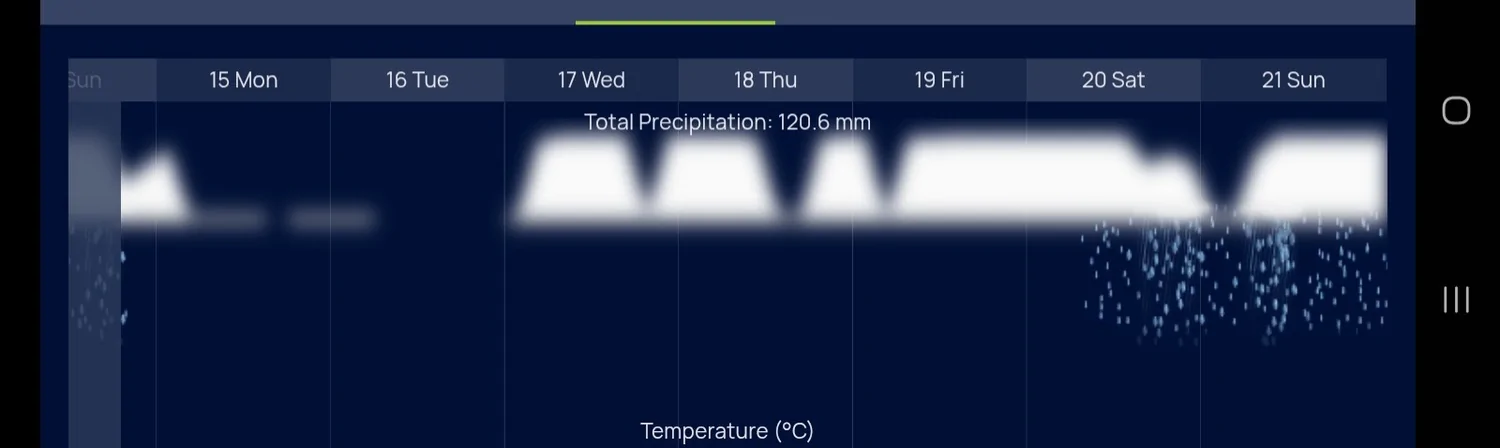Select the 18 Thu day header
The width and height of the screenshot is (1500, 448).
765,80
